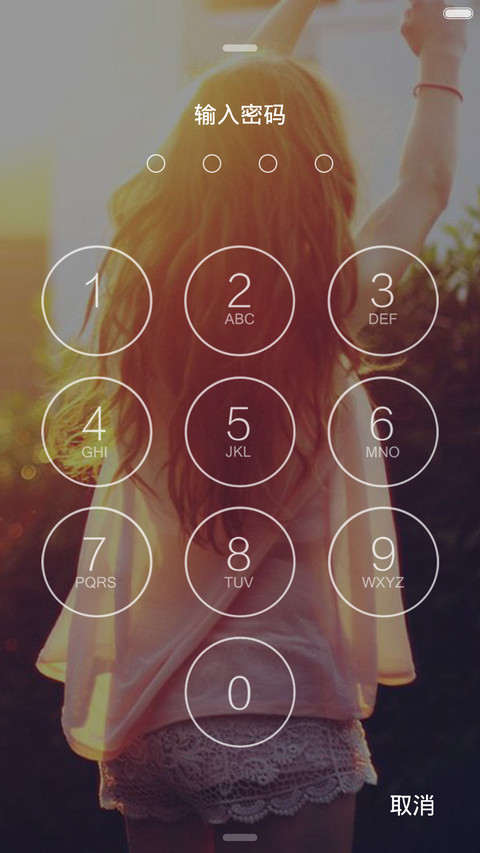
Task: Select the 7 PQRS key
Action: click(x=96, y=562)
